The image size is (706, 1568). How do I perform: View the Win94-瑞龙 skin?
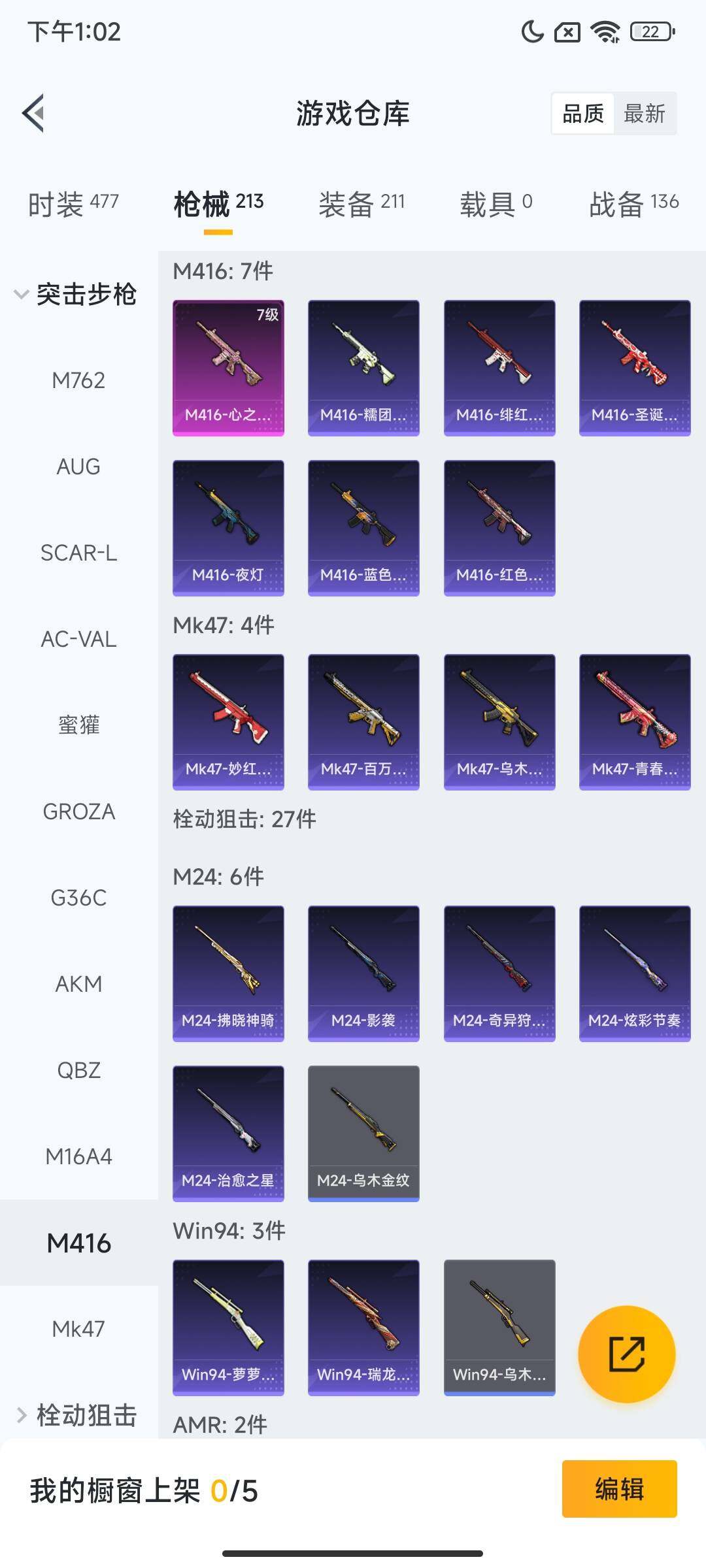(x=363, y=1327)
